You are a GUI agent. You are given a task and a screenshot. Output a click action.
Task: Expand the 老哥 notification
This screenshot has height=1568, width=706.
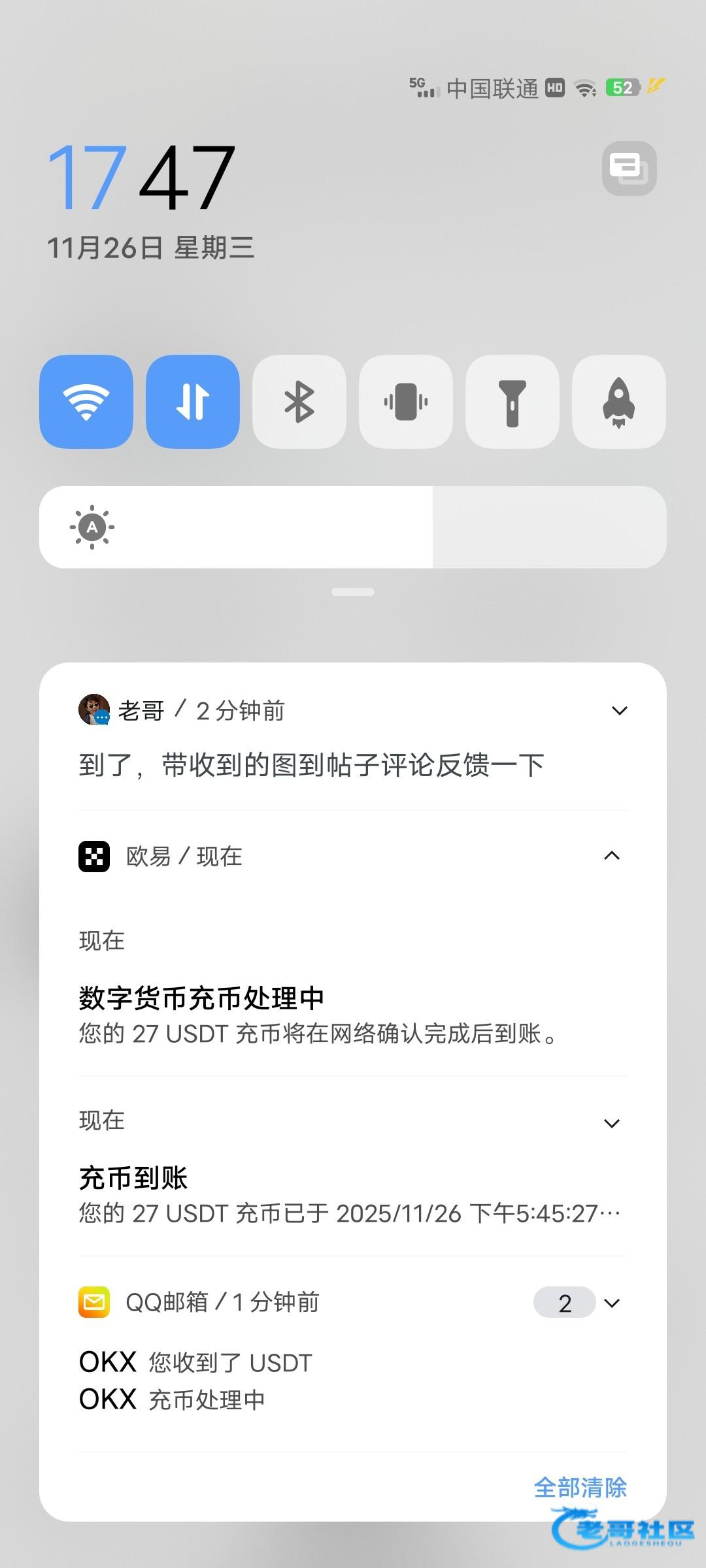click(x=619, y=711)
